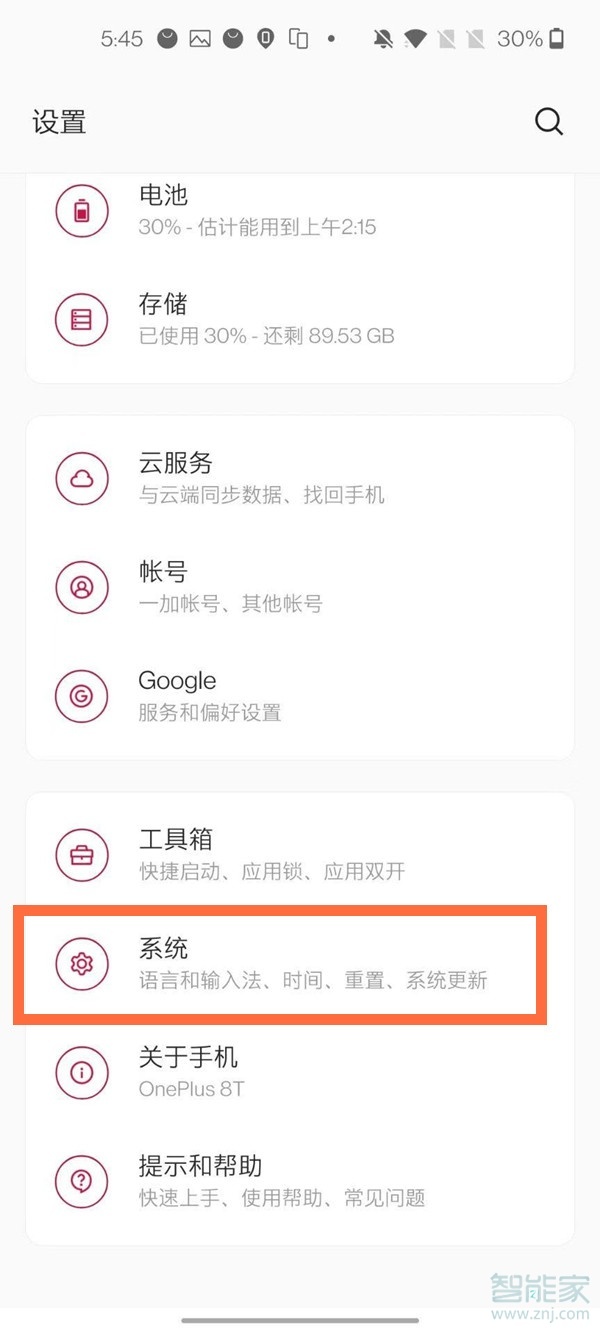This screenshot has height=1333, width=600.
Task: Open the 存储 storage settings
Action: click(300, 319)
